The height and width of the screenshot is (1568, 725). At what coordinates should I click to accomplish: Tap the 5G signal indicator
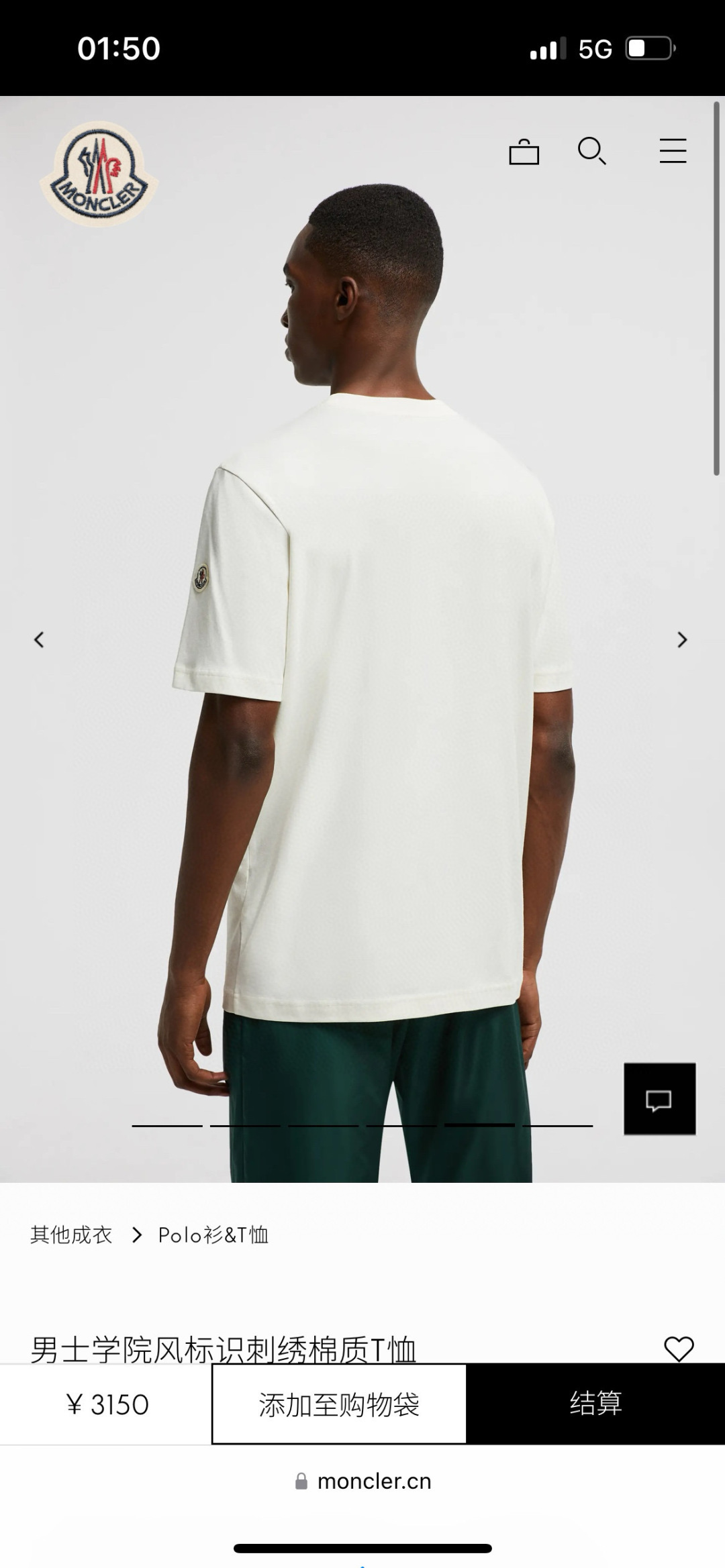tap(595, 48)
